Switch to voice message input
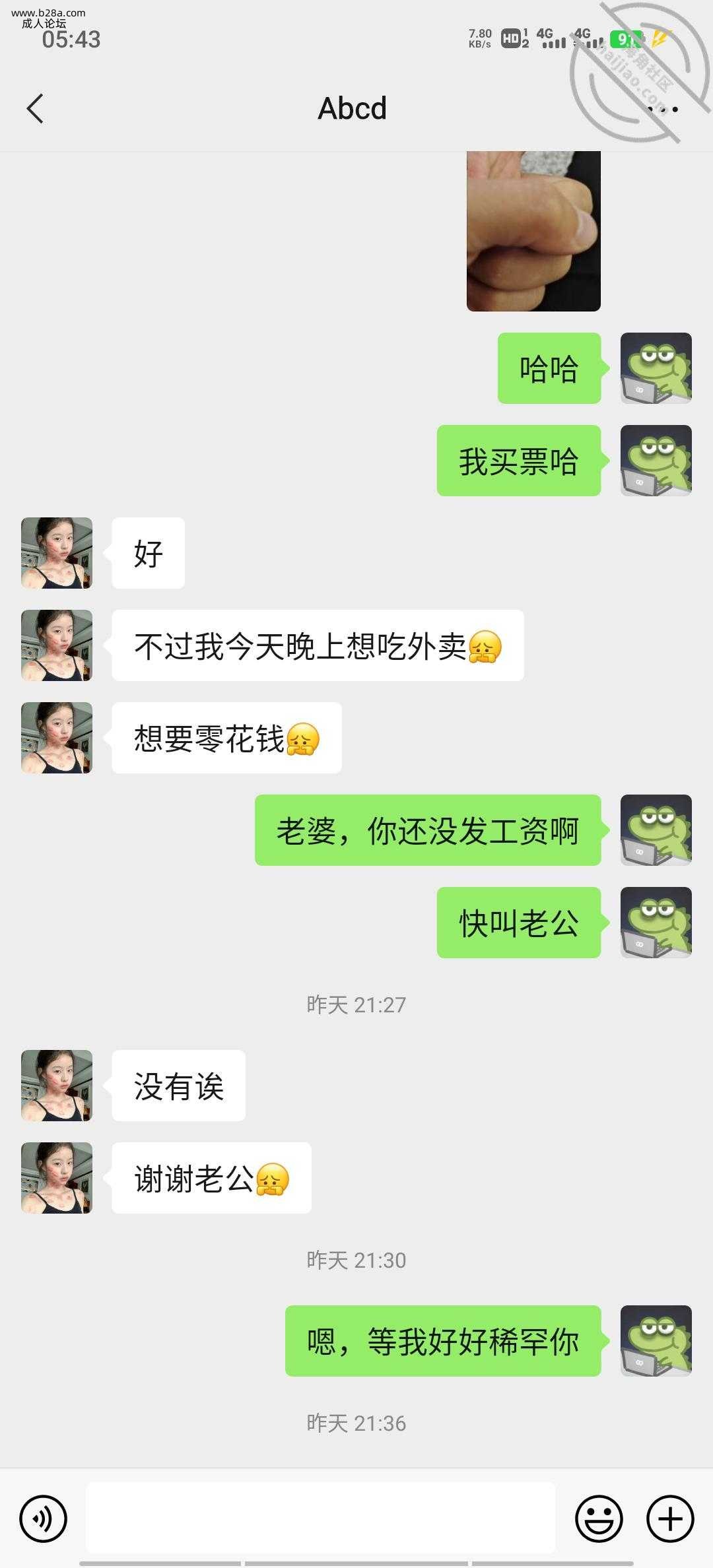Screen dimensions: 713x1568 pos(44,1519)
